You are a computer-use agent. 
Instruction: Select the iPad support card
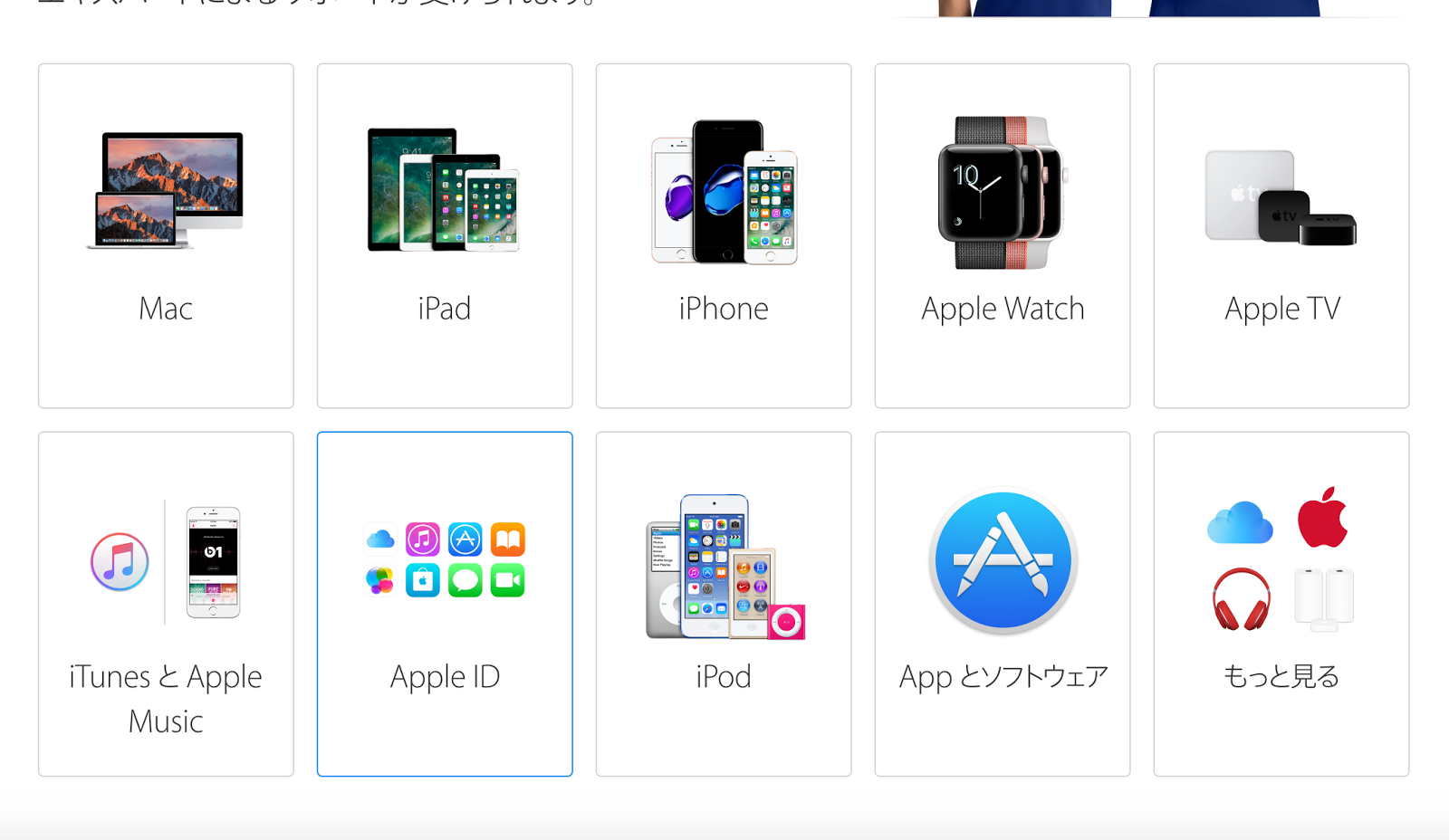tap(445, 235)
